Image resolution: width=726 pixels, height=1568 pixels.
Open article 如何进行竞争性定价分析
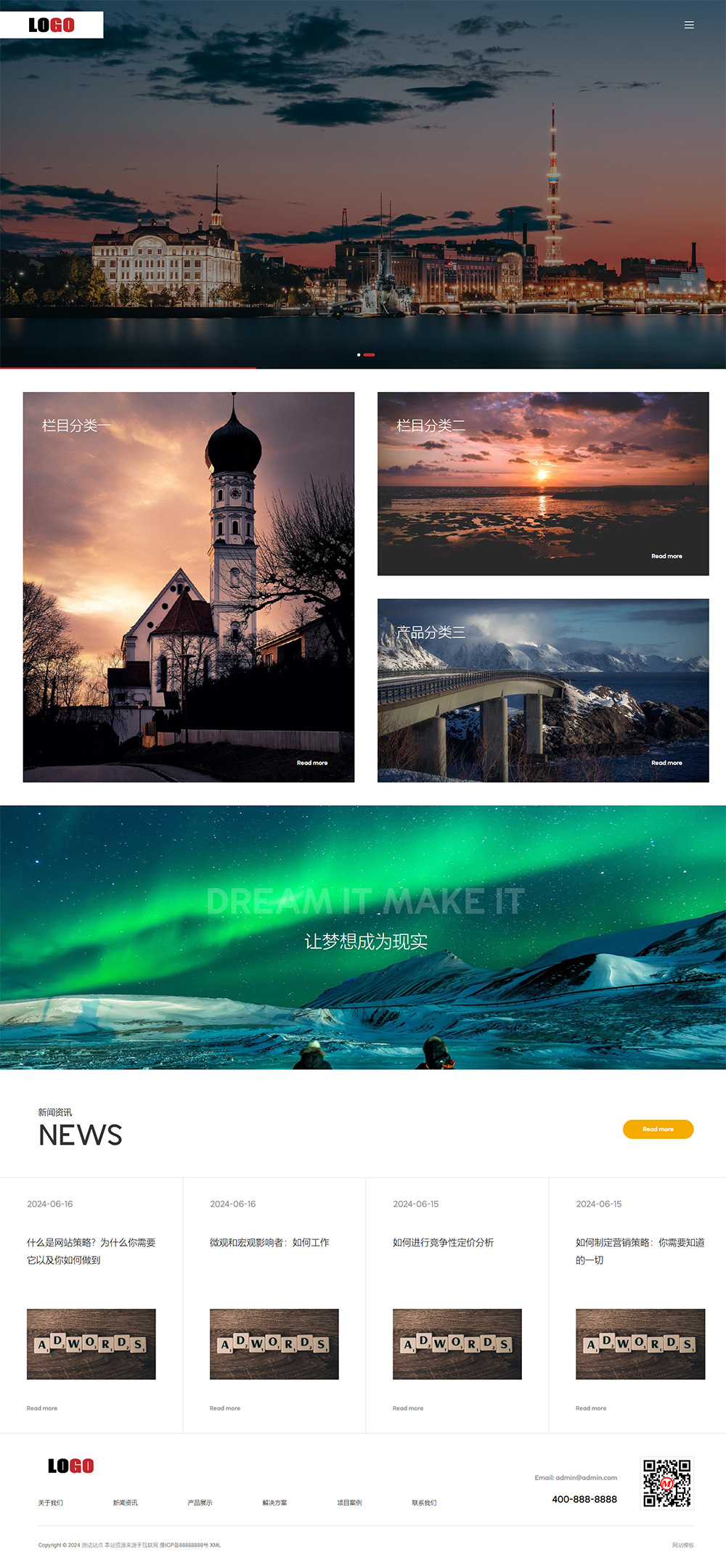pos(443,1242)
